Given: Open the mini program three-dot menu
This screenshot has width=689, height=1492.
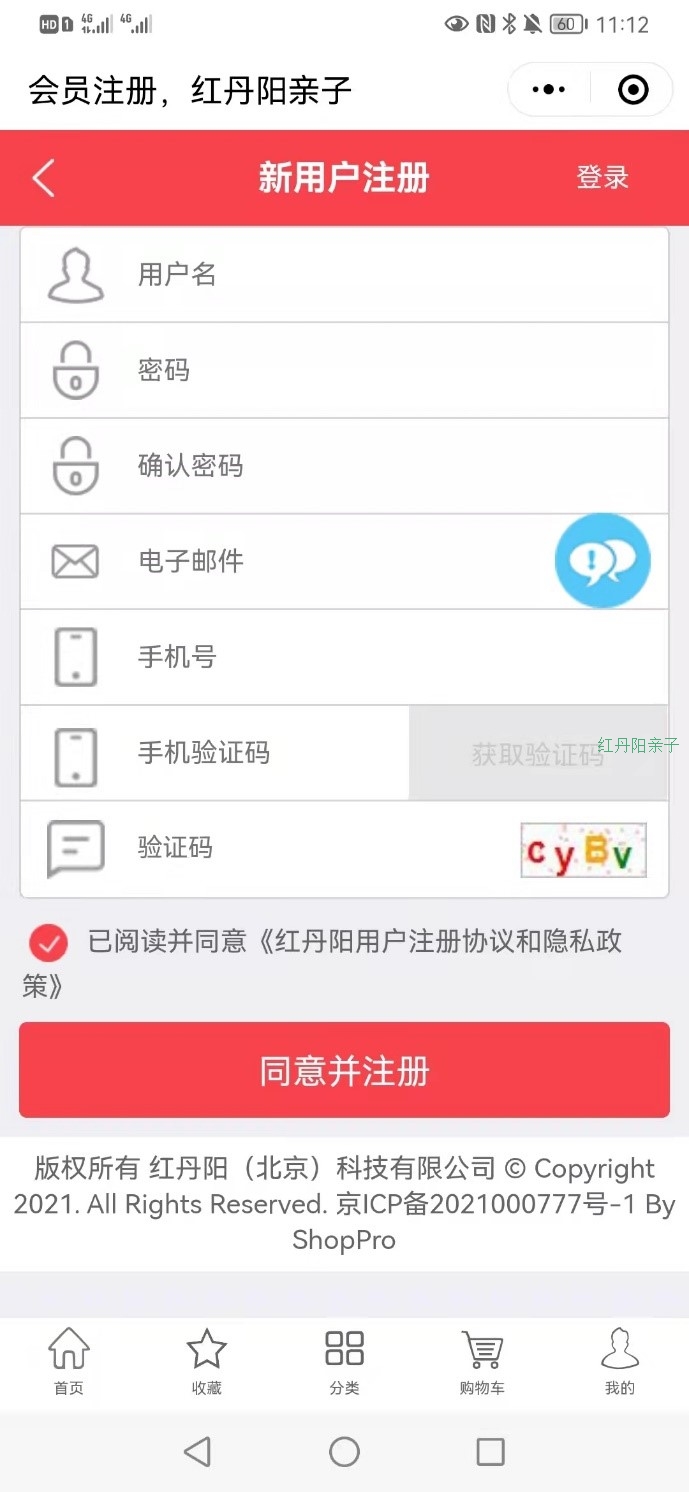Looking at the screenshot, I should click(549, 90).
